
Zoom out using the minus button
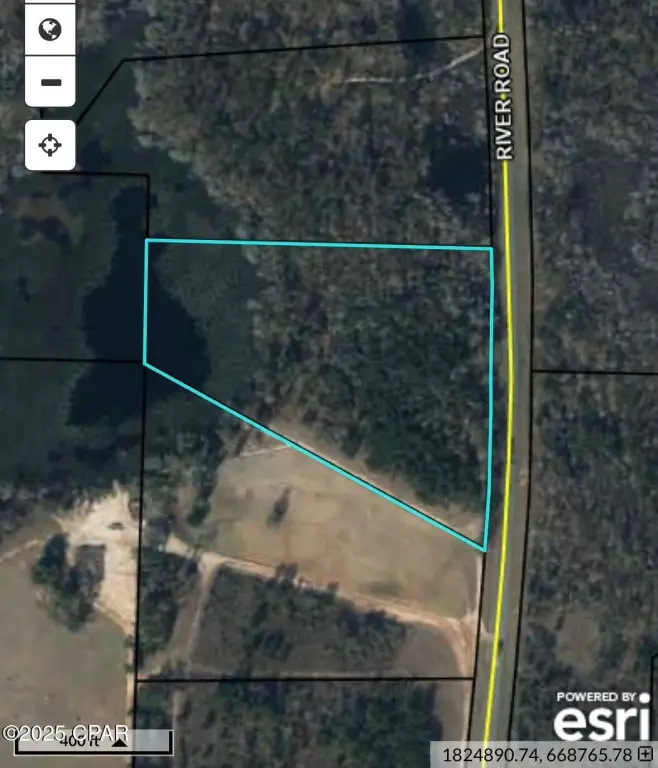click(50, 83)
